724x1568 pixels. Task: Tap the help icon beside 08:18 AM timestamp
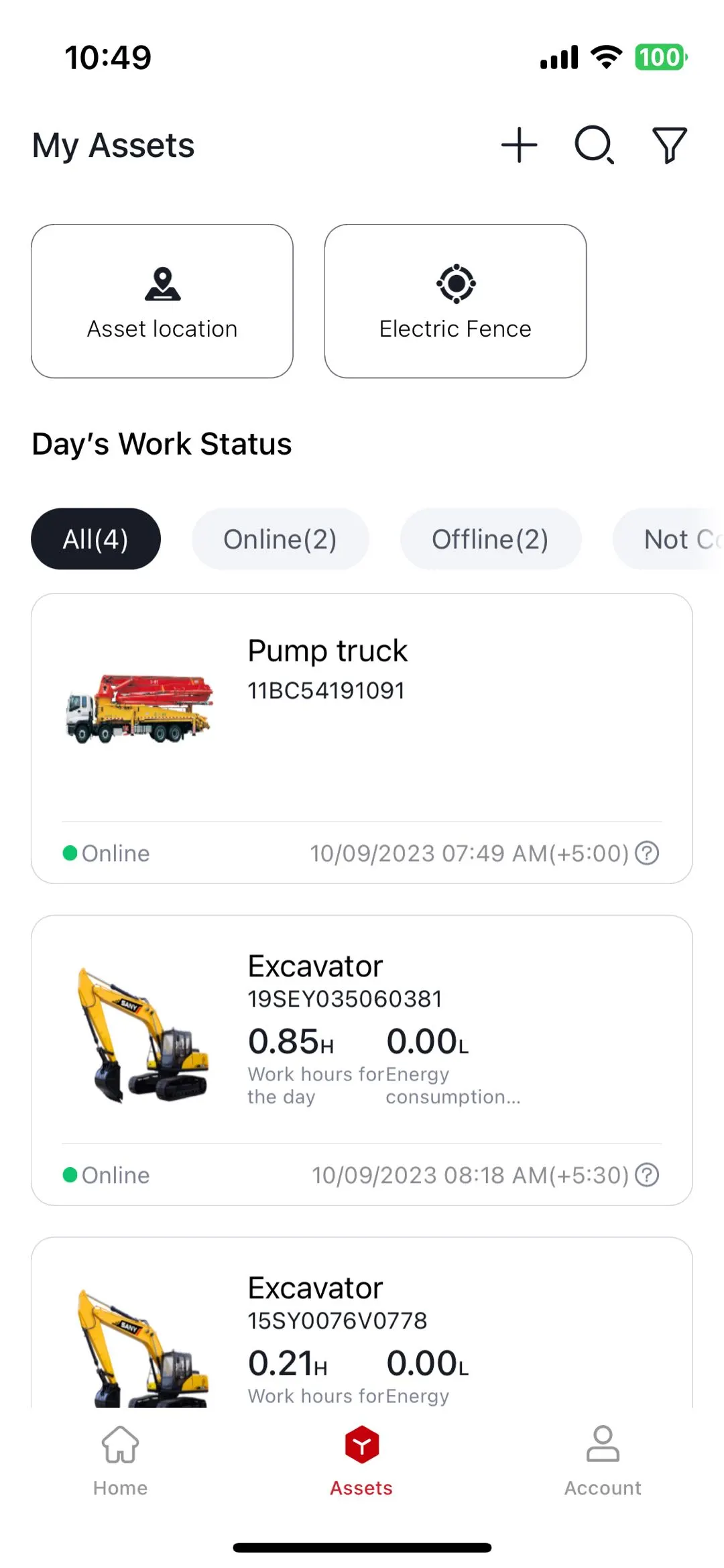[x=647, y=1175]
